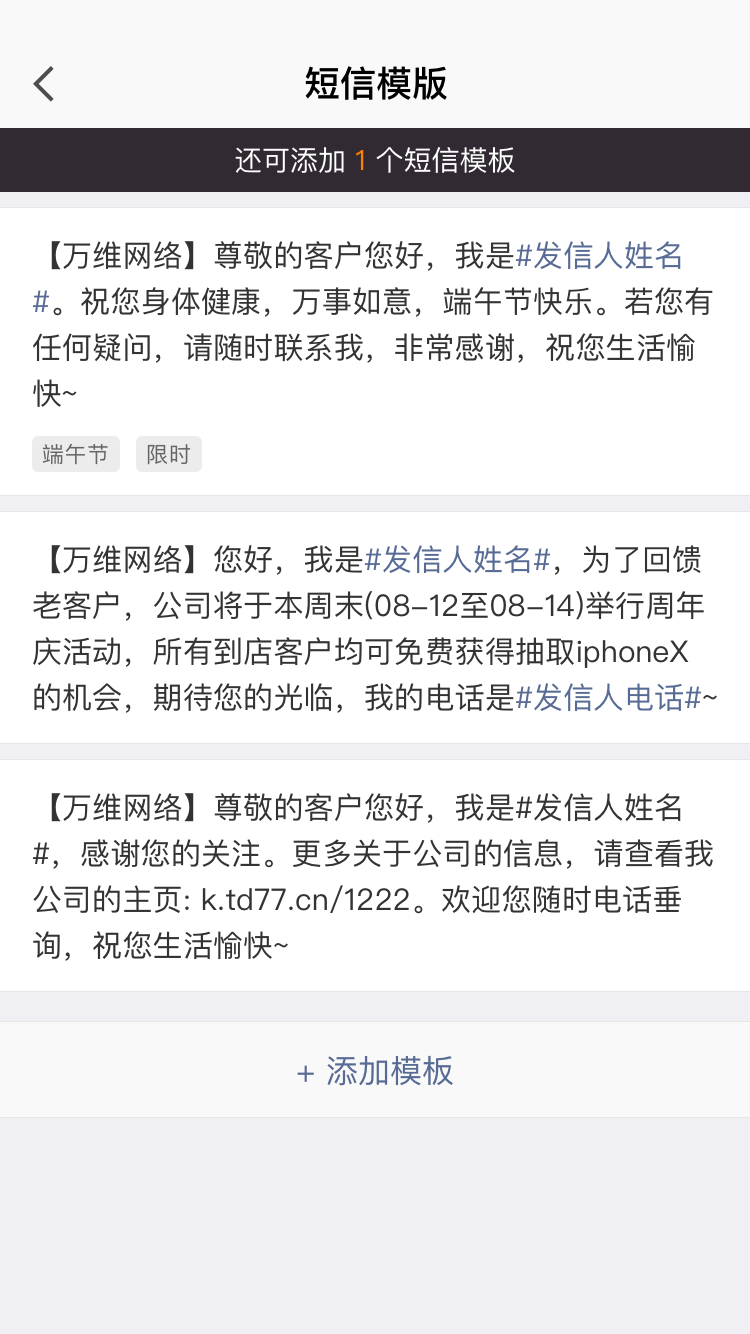Open the template with k.td77.cn/1222 link

click(x=374, y=875)
